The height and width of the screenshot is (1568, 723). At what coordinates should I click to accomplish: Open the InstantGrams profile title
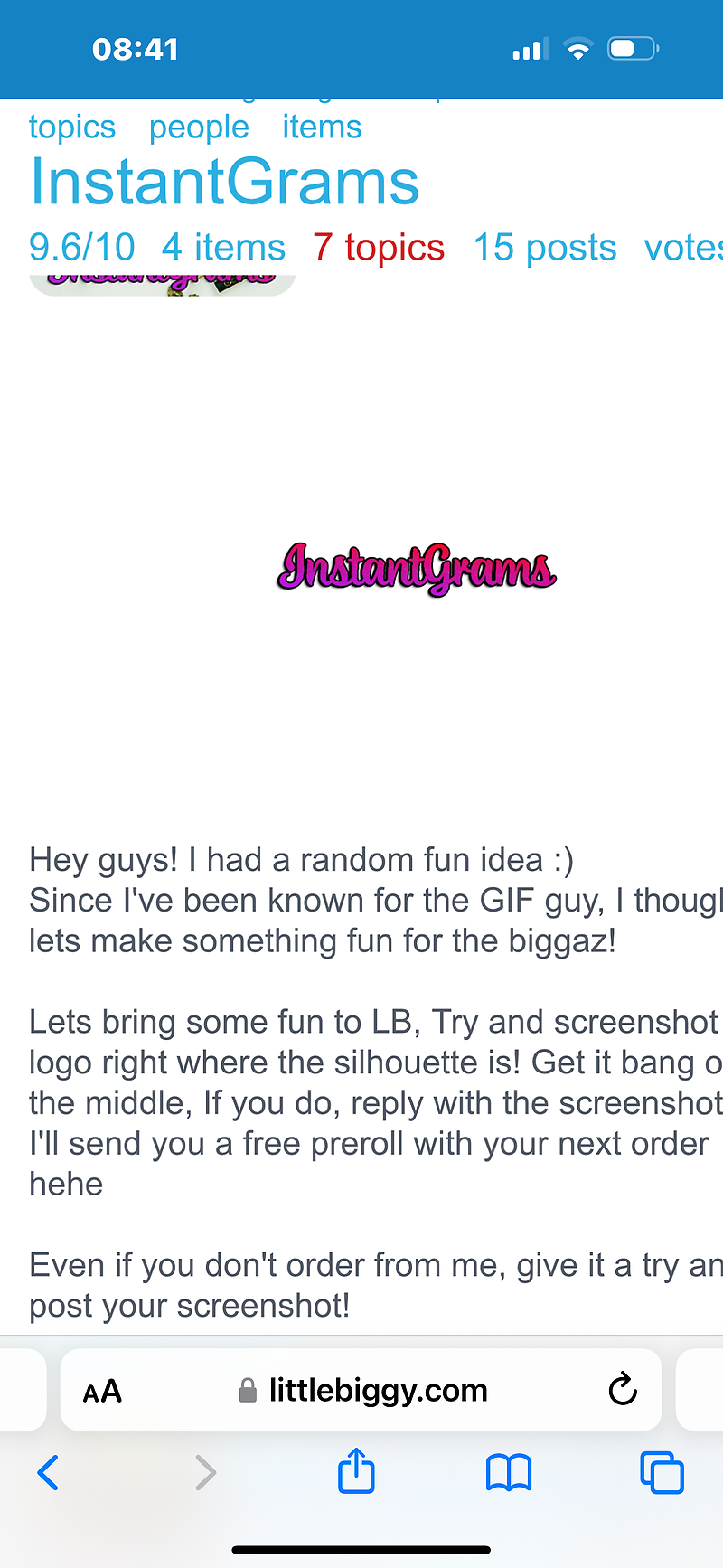tap(224, 183)
